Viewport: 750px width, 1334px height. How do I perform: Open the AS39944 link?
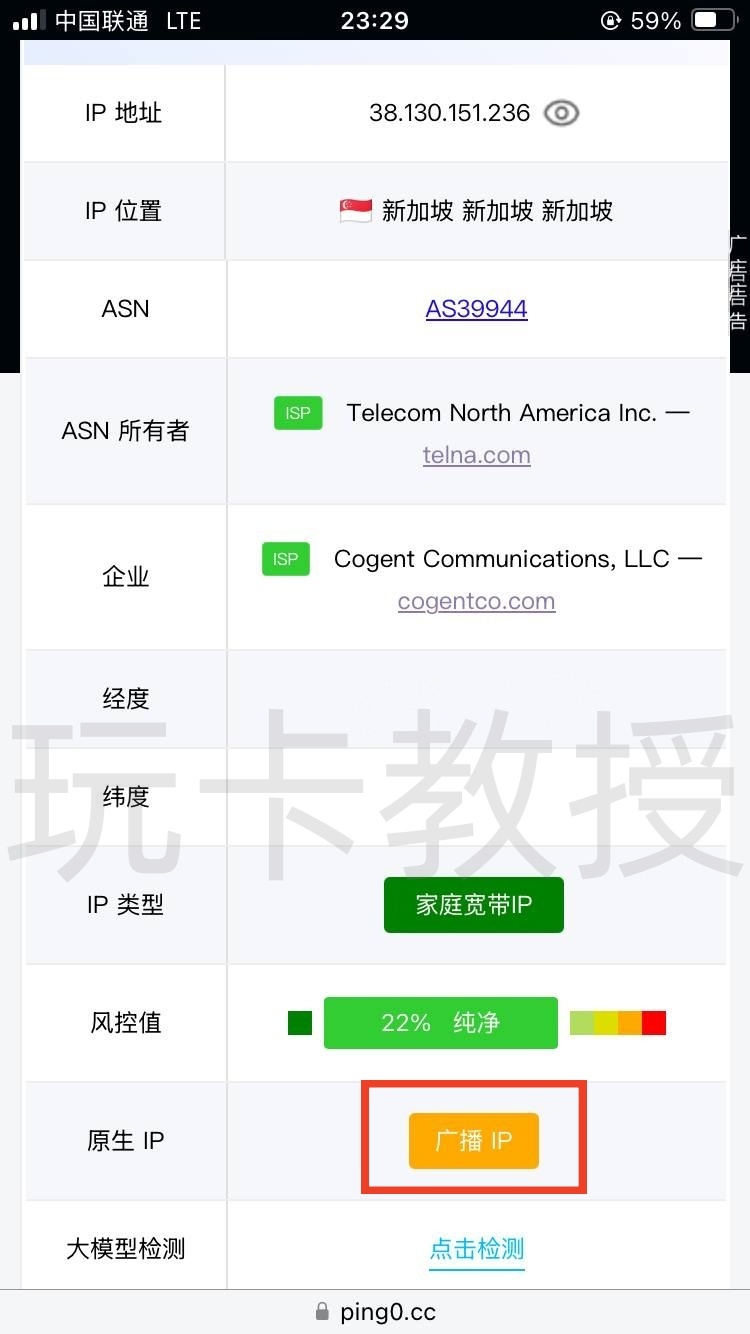pos(476,308)
